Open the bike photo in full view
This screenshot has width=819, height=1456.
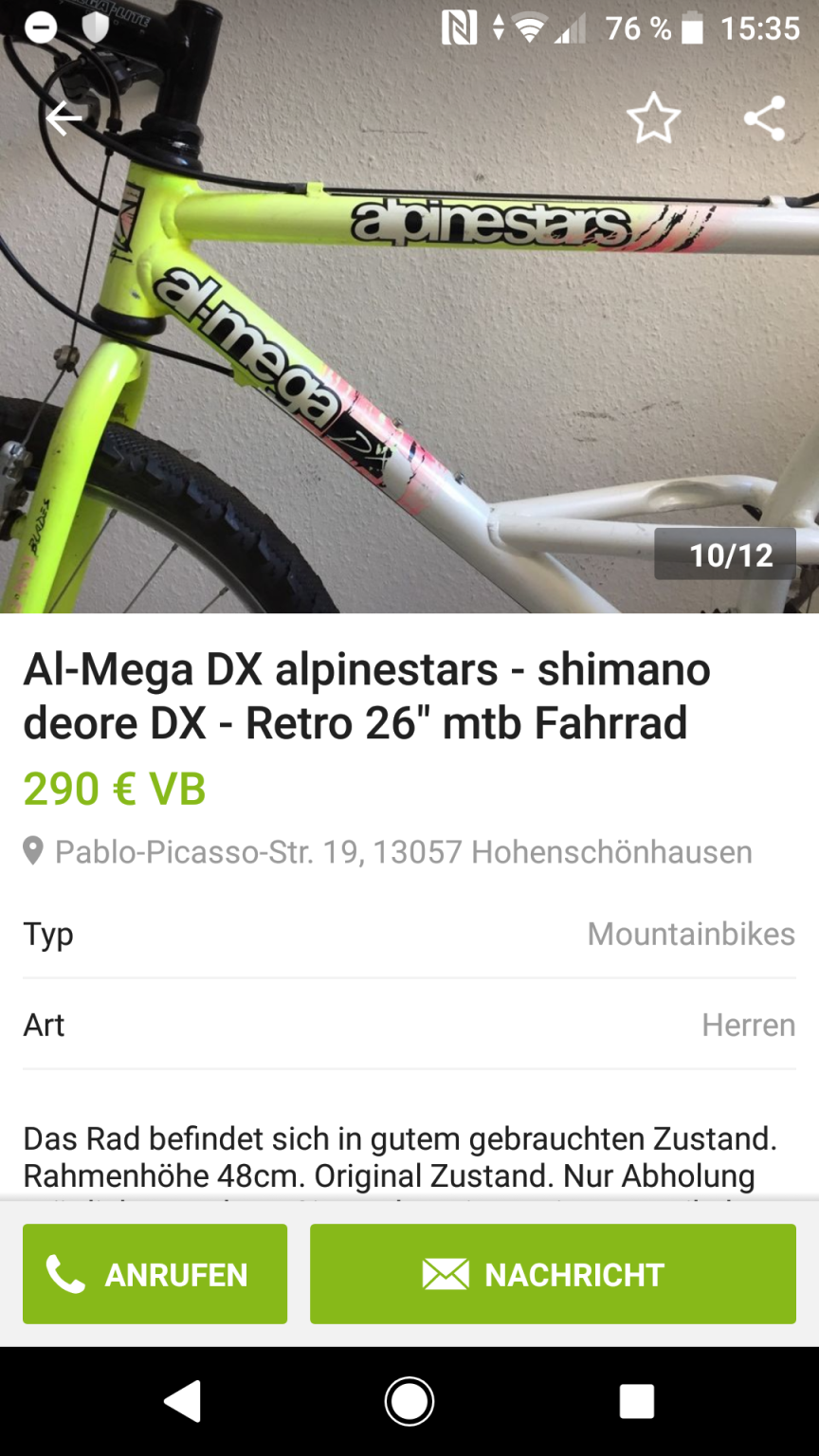(409, 360)
